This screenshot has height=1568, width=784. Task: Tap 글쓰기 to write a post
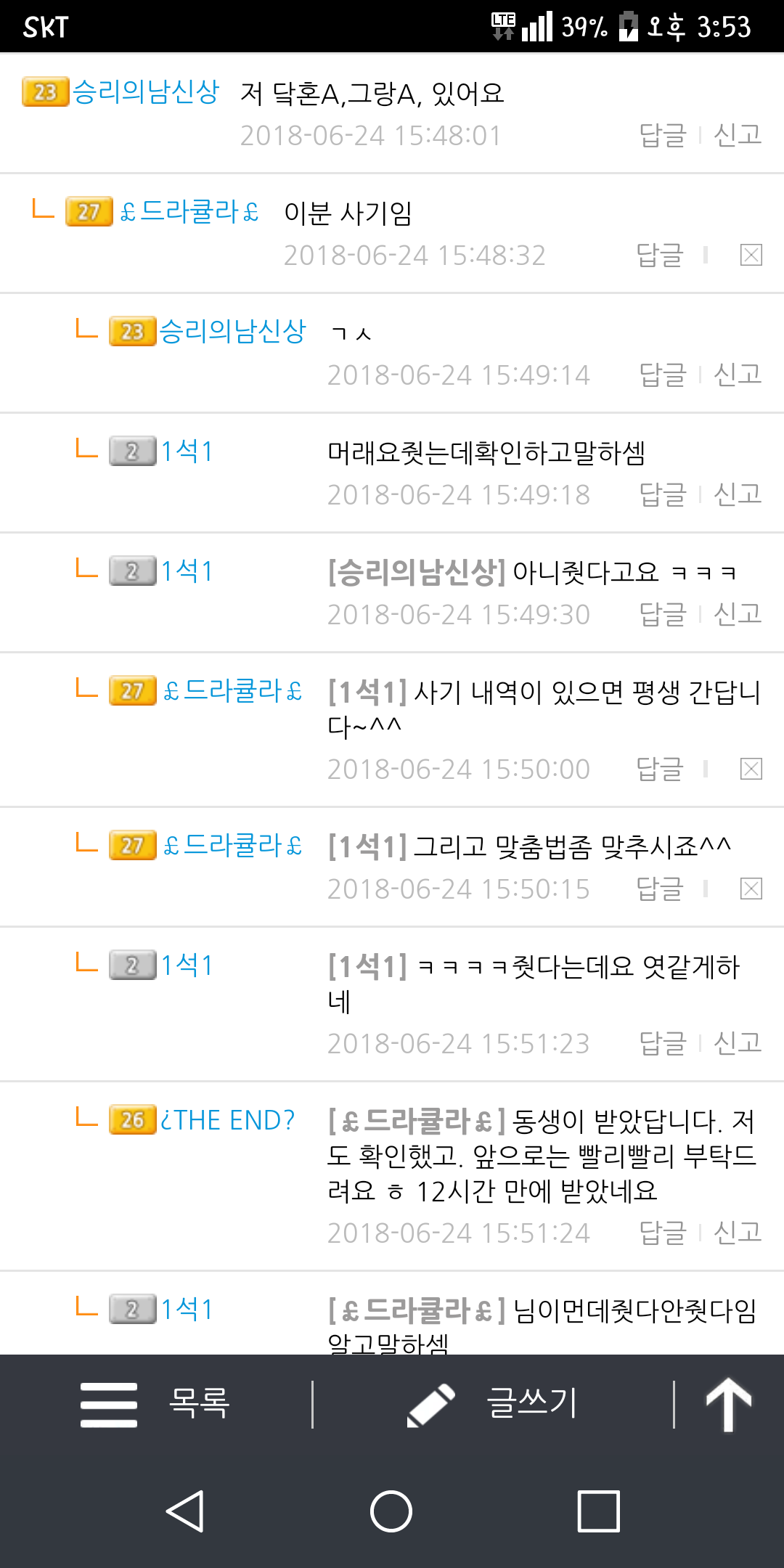coord(493,1403)
